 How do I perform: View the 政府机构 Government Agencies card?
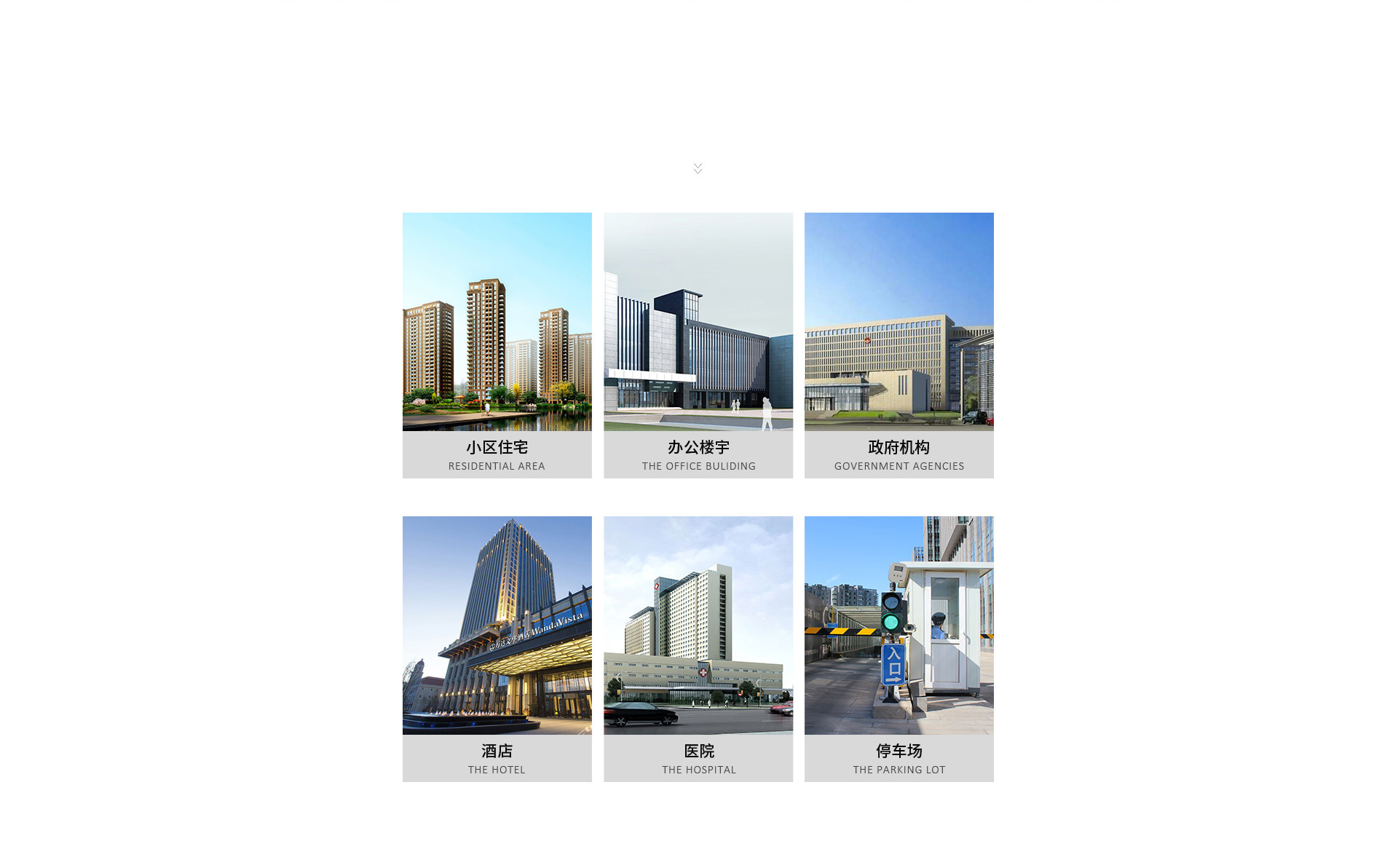pos(899,345)
